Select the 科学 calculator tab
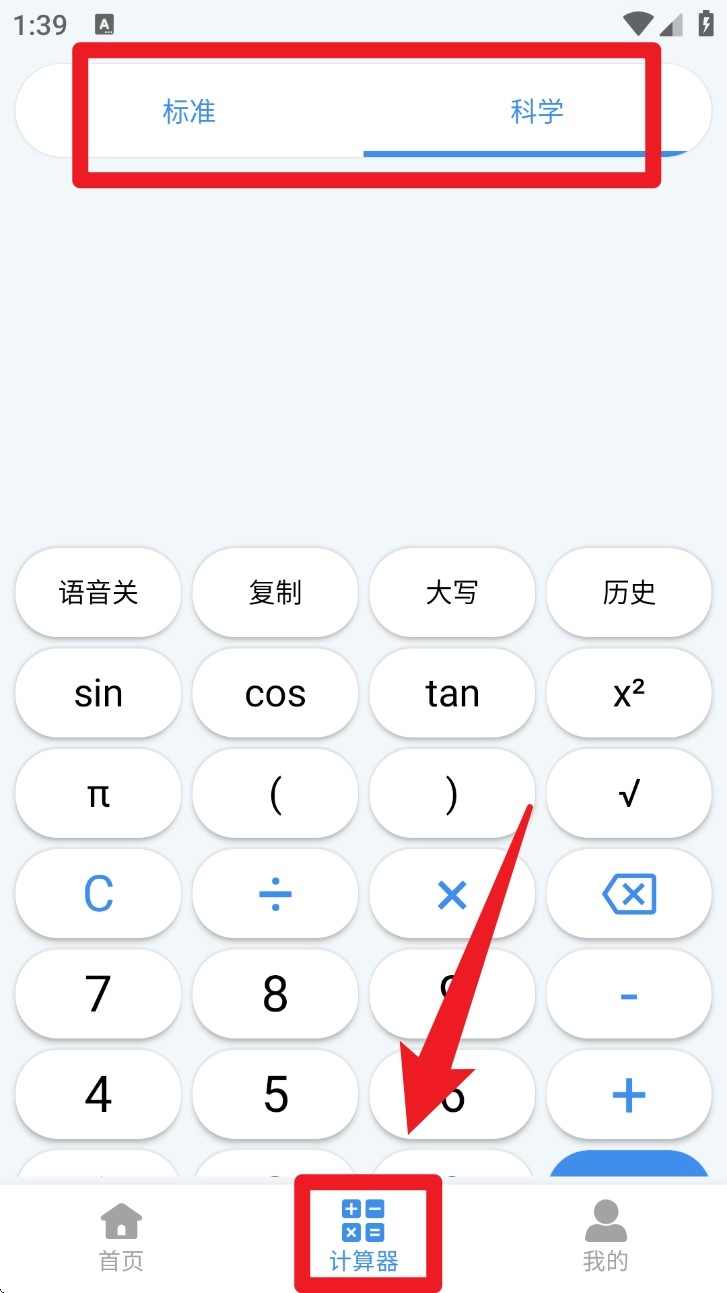Viewport: 727px width, 1293px height. 537,111
